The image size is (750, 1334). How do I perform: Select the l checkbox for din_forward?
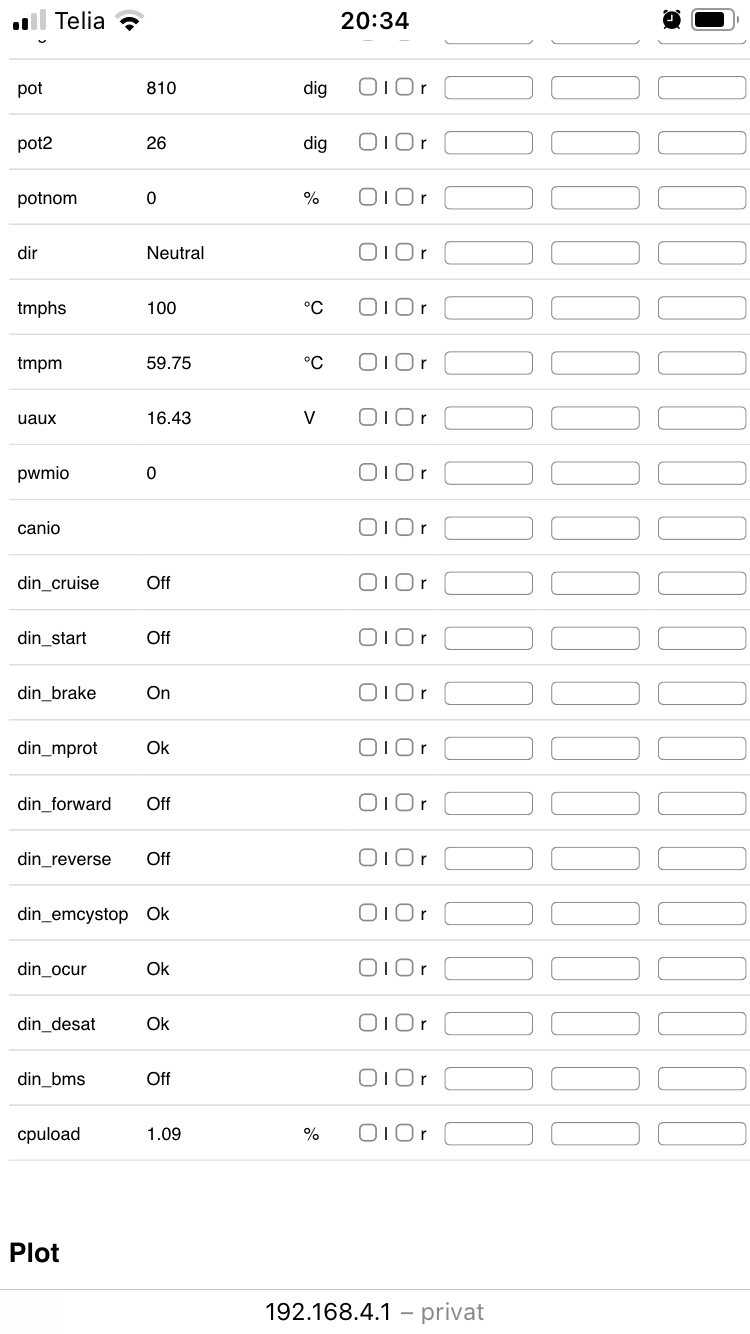click(368, 802)
